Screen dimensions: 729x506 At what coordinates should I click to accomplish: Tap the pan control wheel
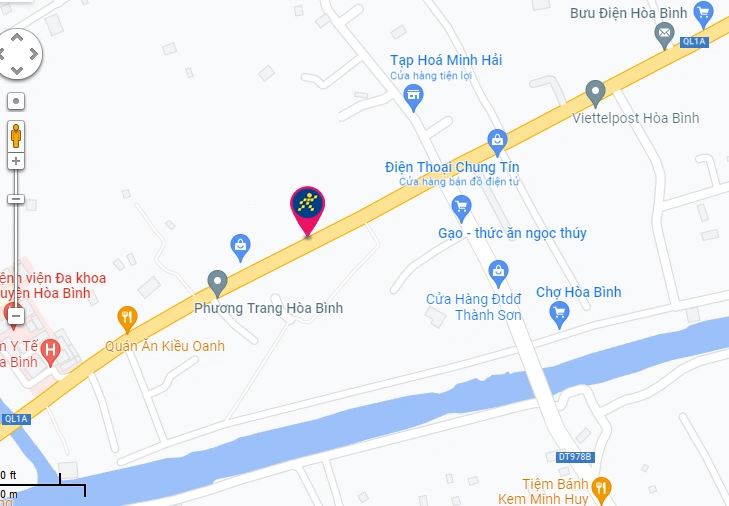click(16, 52)
